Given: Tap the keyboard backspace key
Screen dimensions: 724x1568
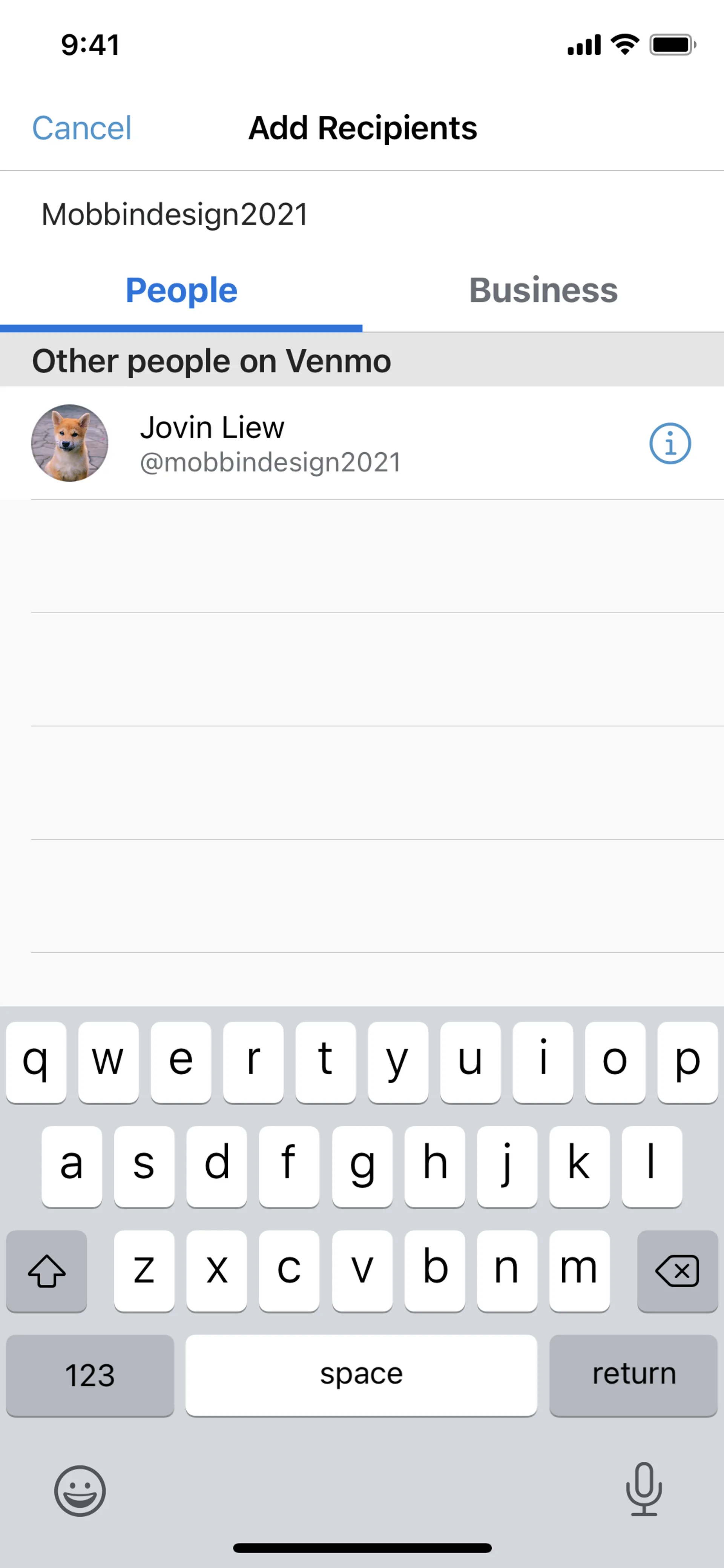Looking at the screenshot, I should tap(676, 1270).
